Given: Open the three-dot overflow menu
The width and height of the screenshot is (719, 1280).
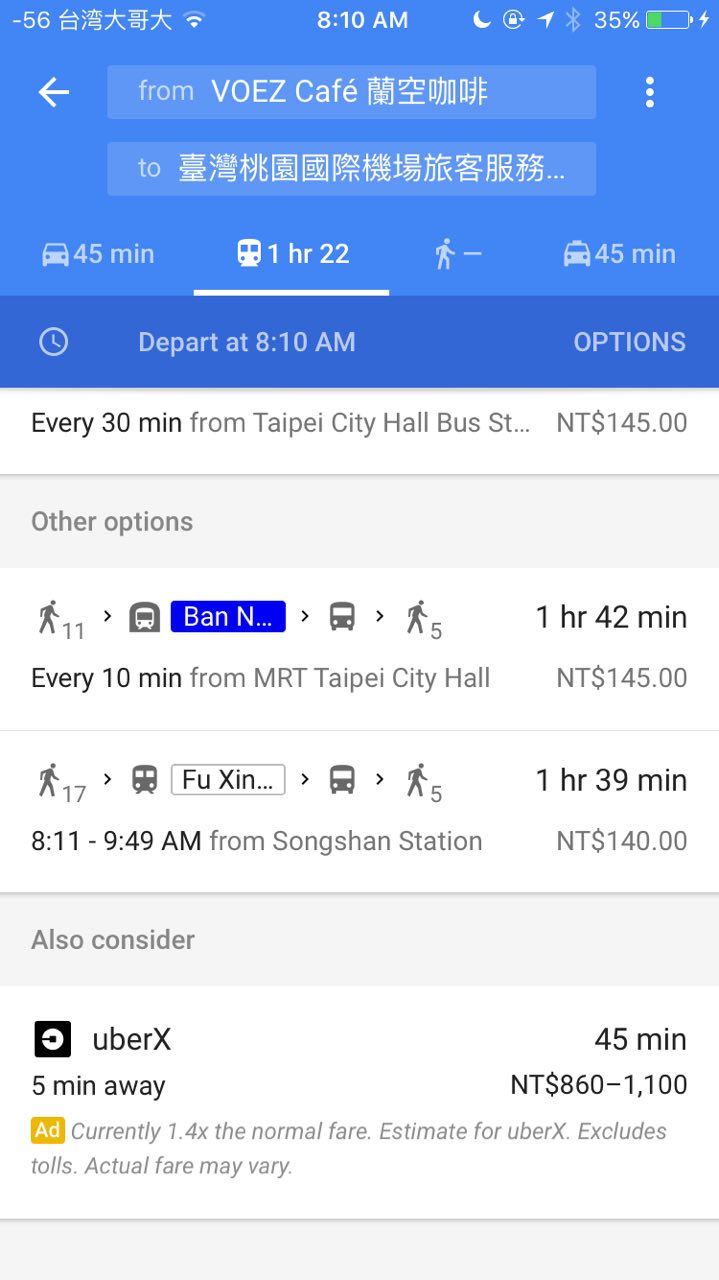Looking at the screenshot, I should (x=650, y=93).
